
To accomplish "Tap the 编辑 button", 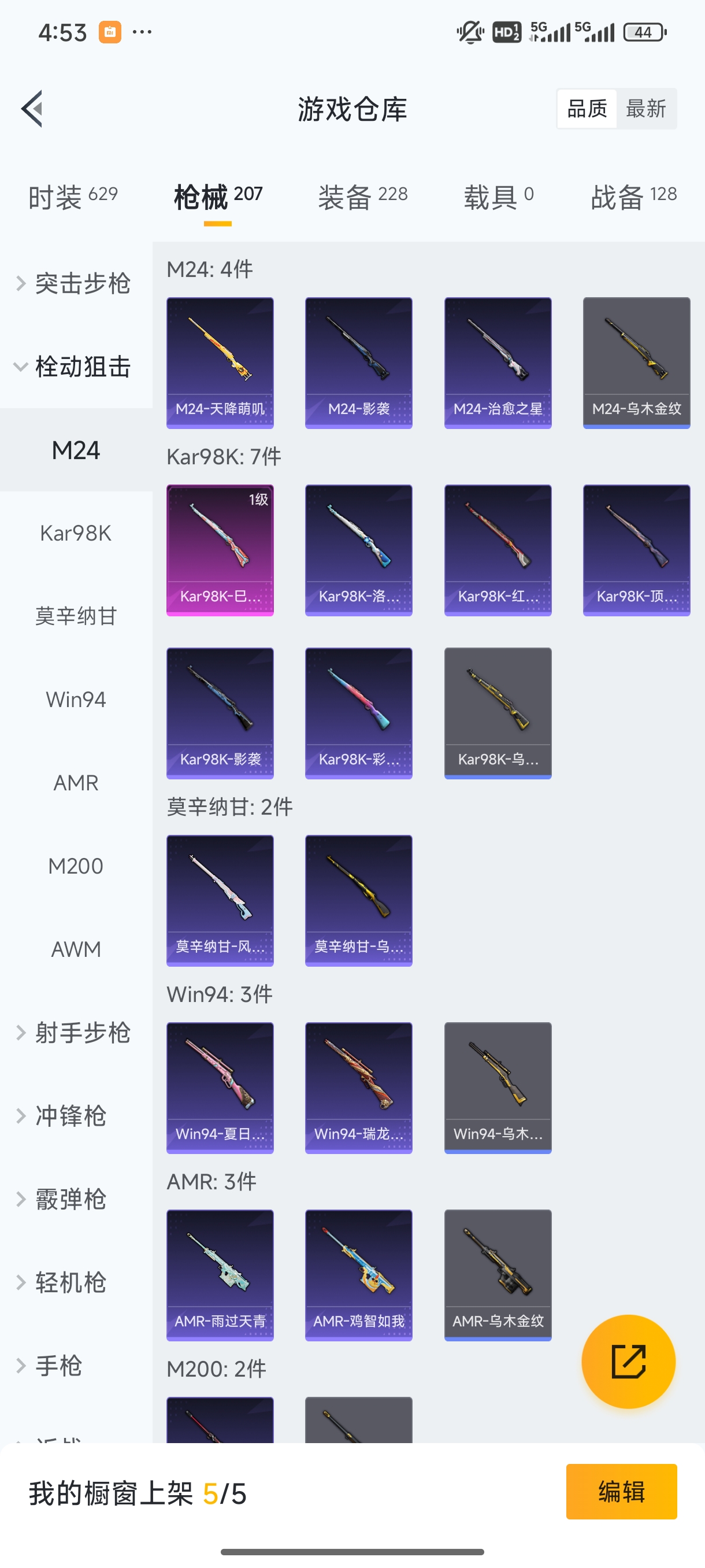I will pyautogui.click(x=622, y=1492).
